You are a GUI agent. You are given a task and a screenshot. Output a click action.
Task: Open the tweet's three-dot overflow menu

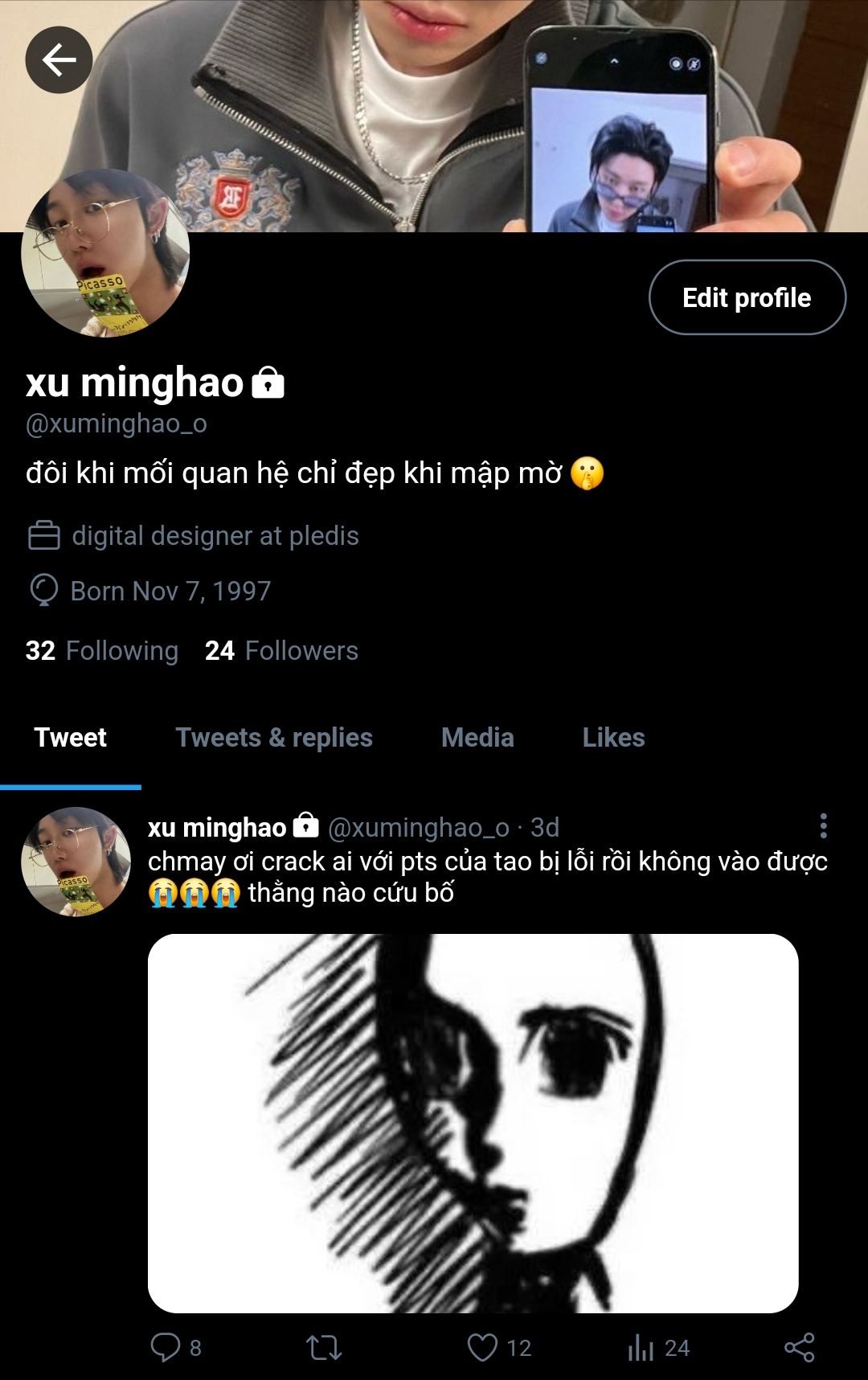pyautogui.click(x=823, y=825)
